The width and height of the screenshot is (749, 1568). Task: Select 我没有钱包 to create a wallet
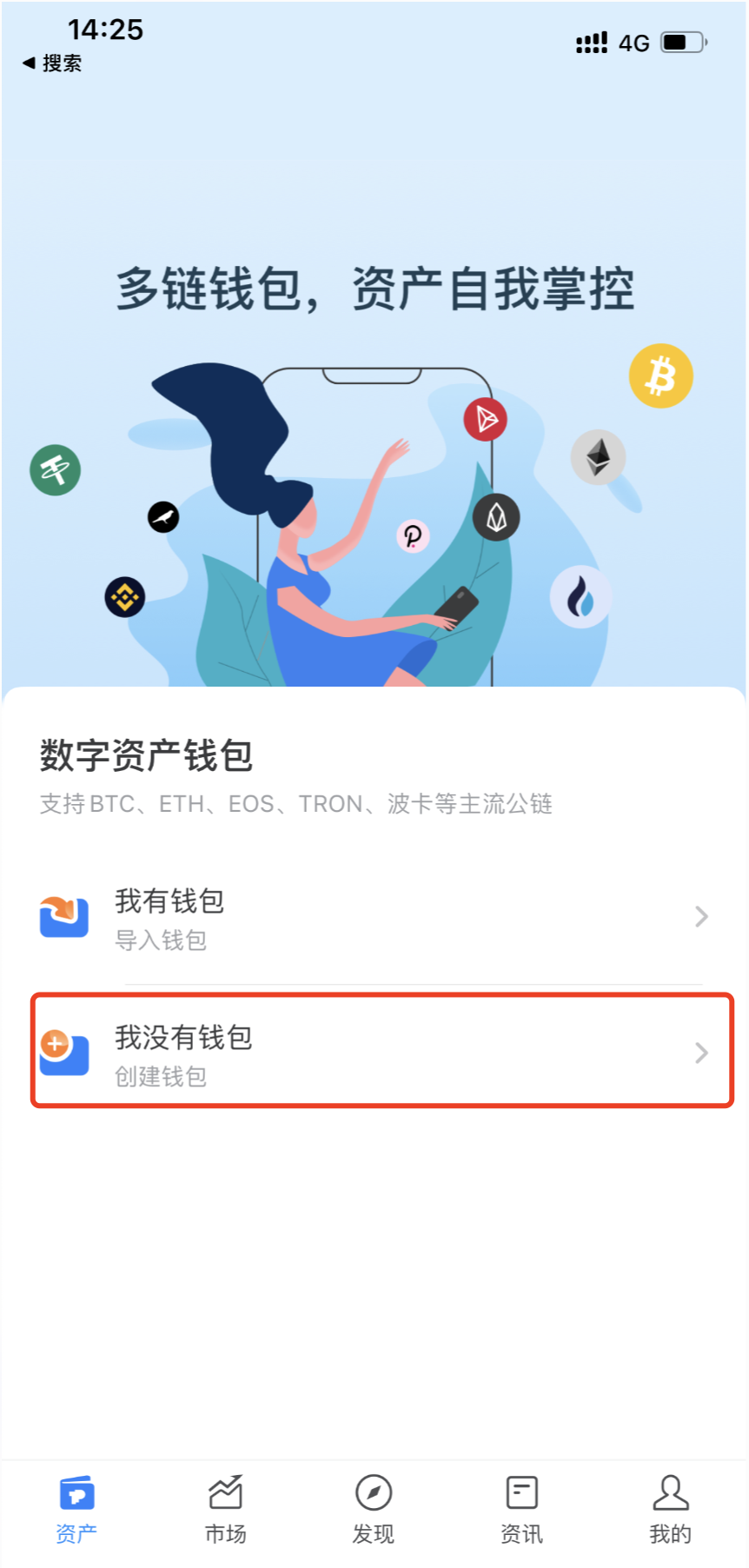coord(382,1051)
